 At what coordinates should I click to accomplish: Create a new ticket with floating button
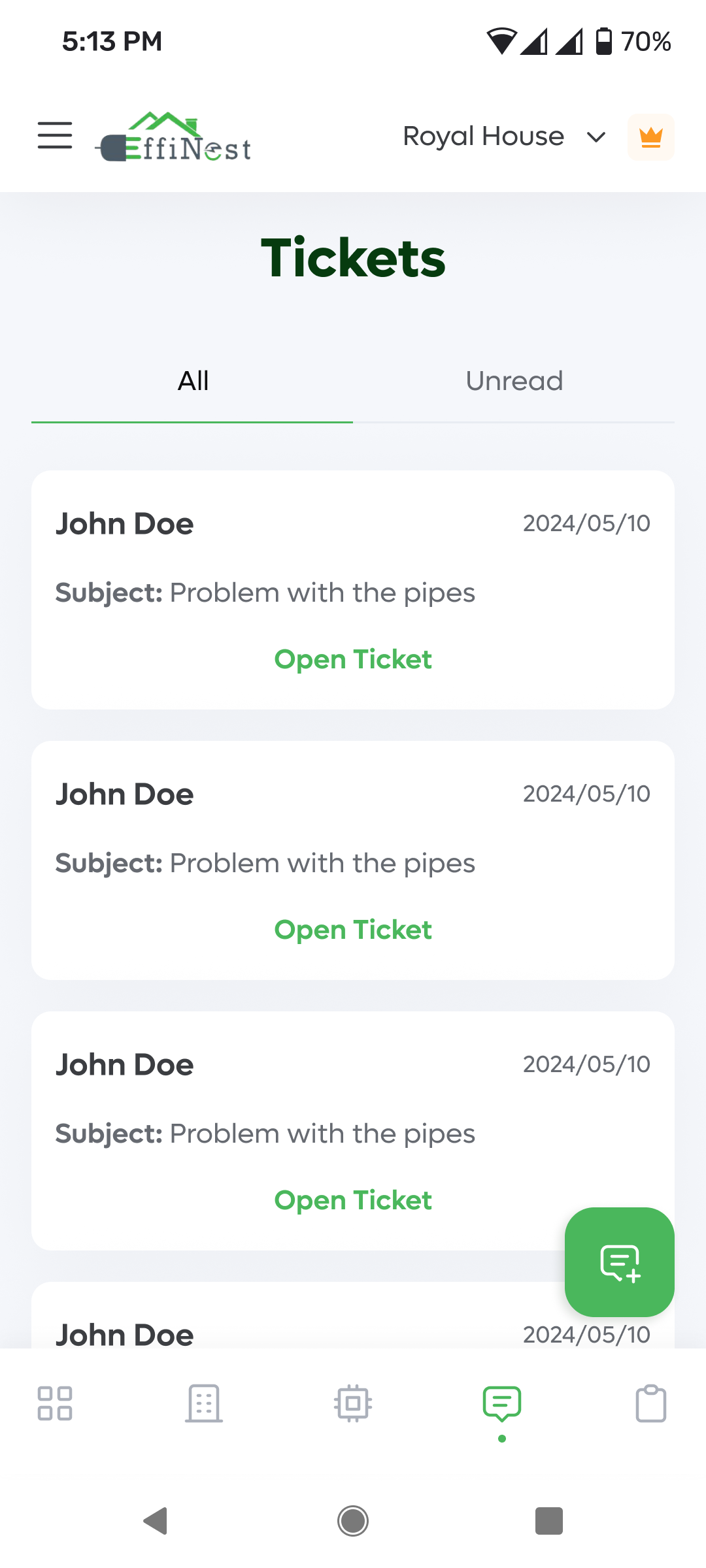point(619,1262)
